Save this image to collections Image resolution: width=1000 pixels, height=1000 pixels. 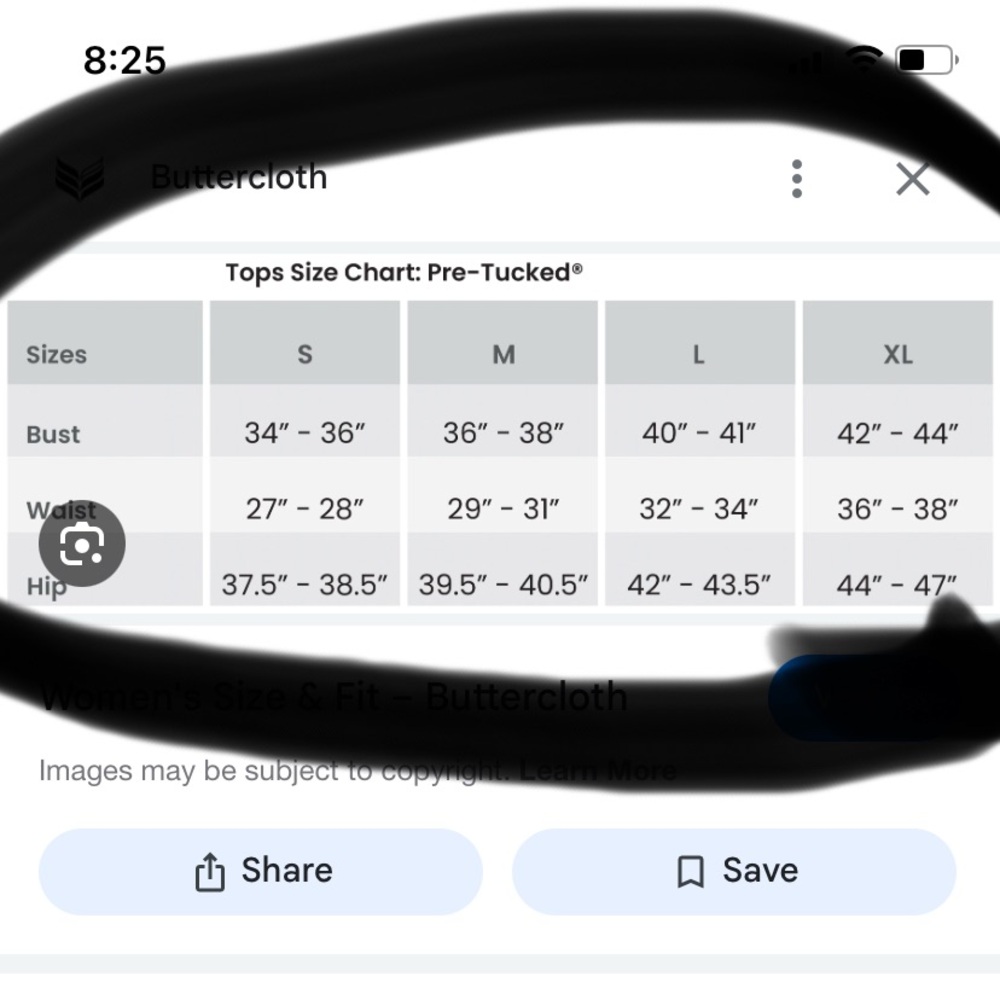point(734,871)
